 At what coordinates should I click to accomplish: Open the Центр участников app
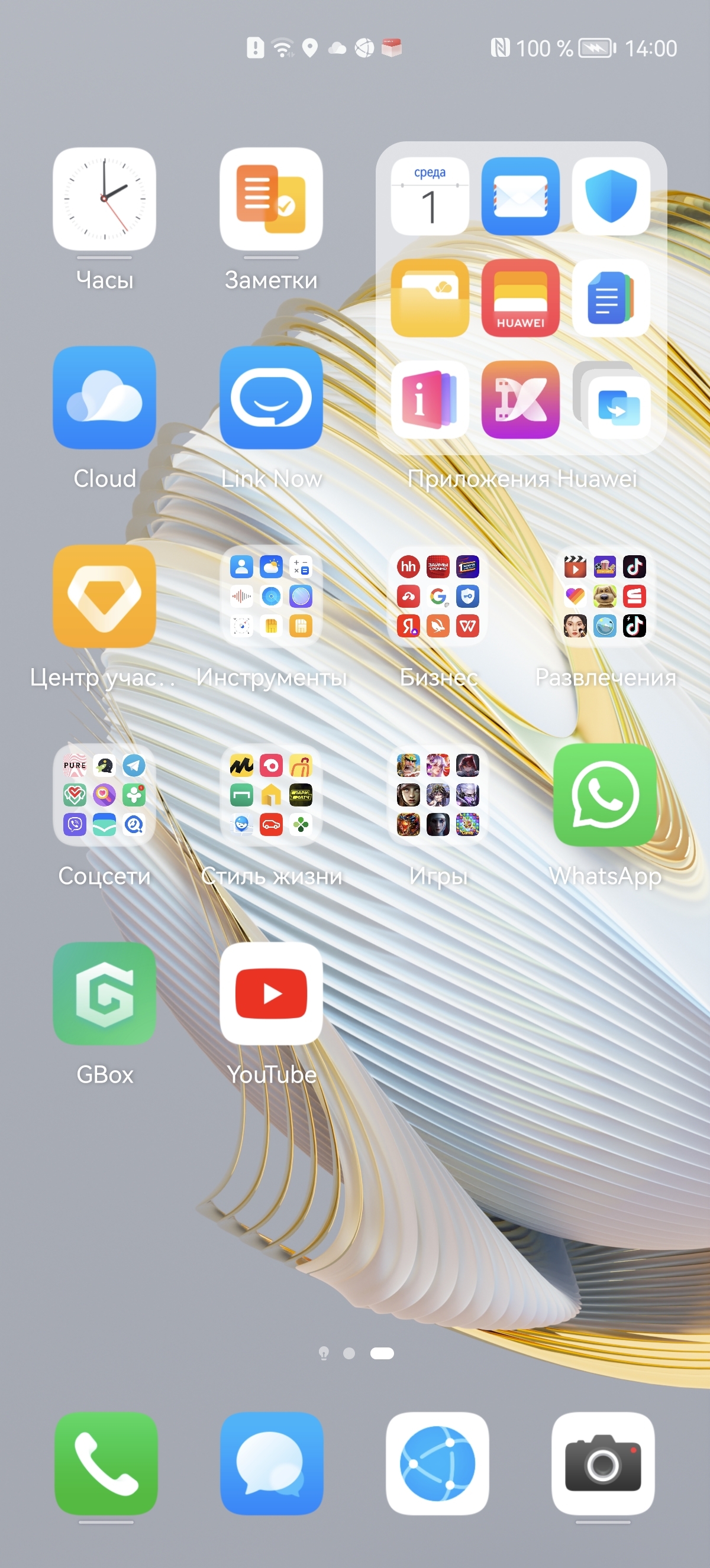[104, 596]
